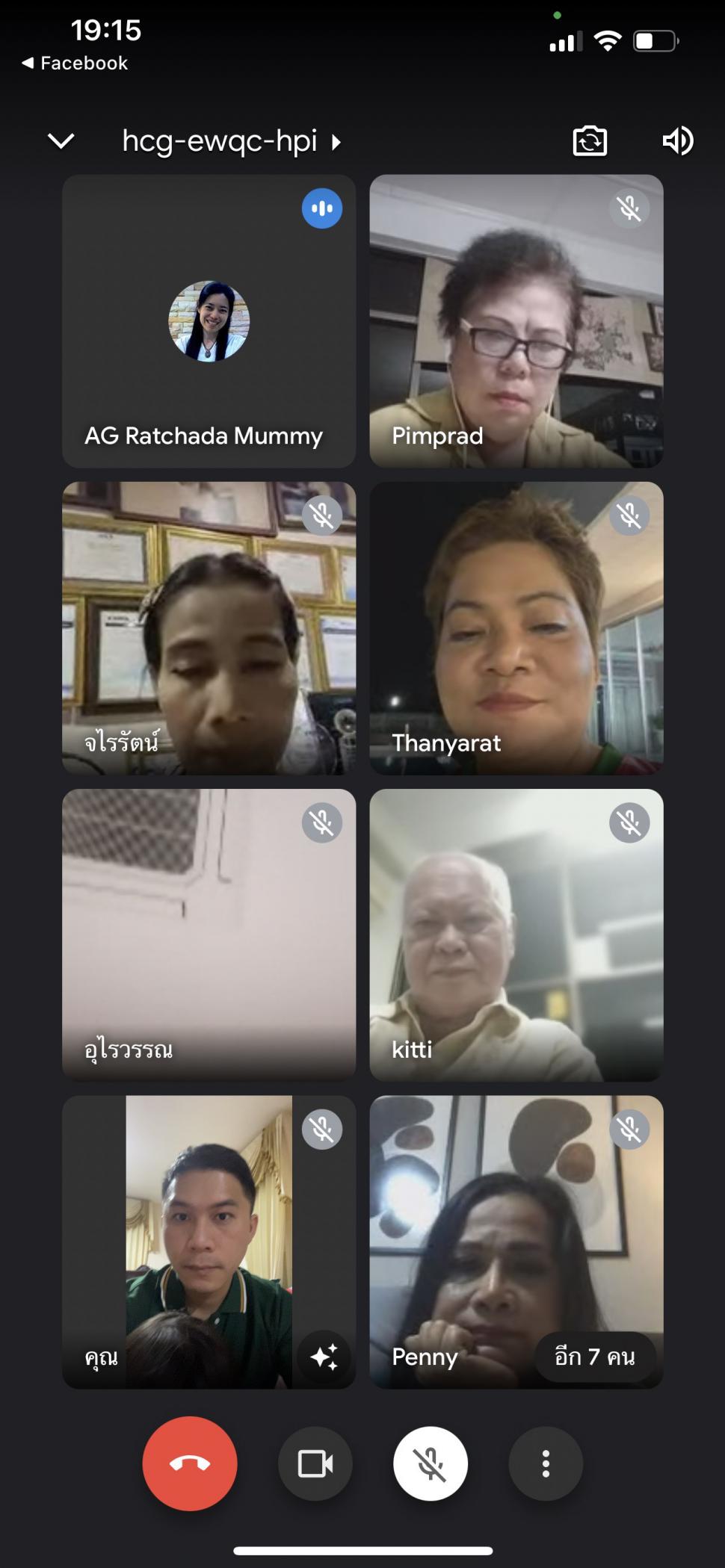Select อุไรวรรณ's video tile
Viewport: 725px width, 1568px height.
click(209, 935)
